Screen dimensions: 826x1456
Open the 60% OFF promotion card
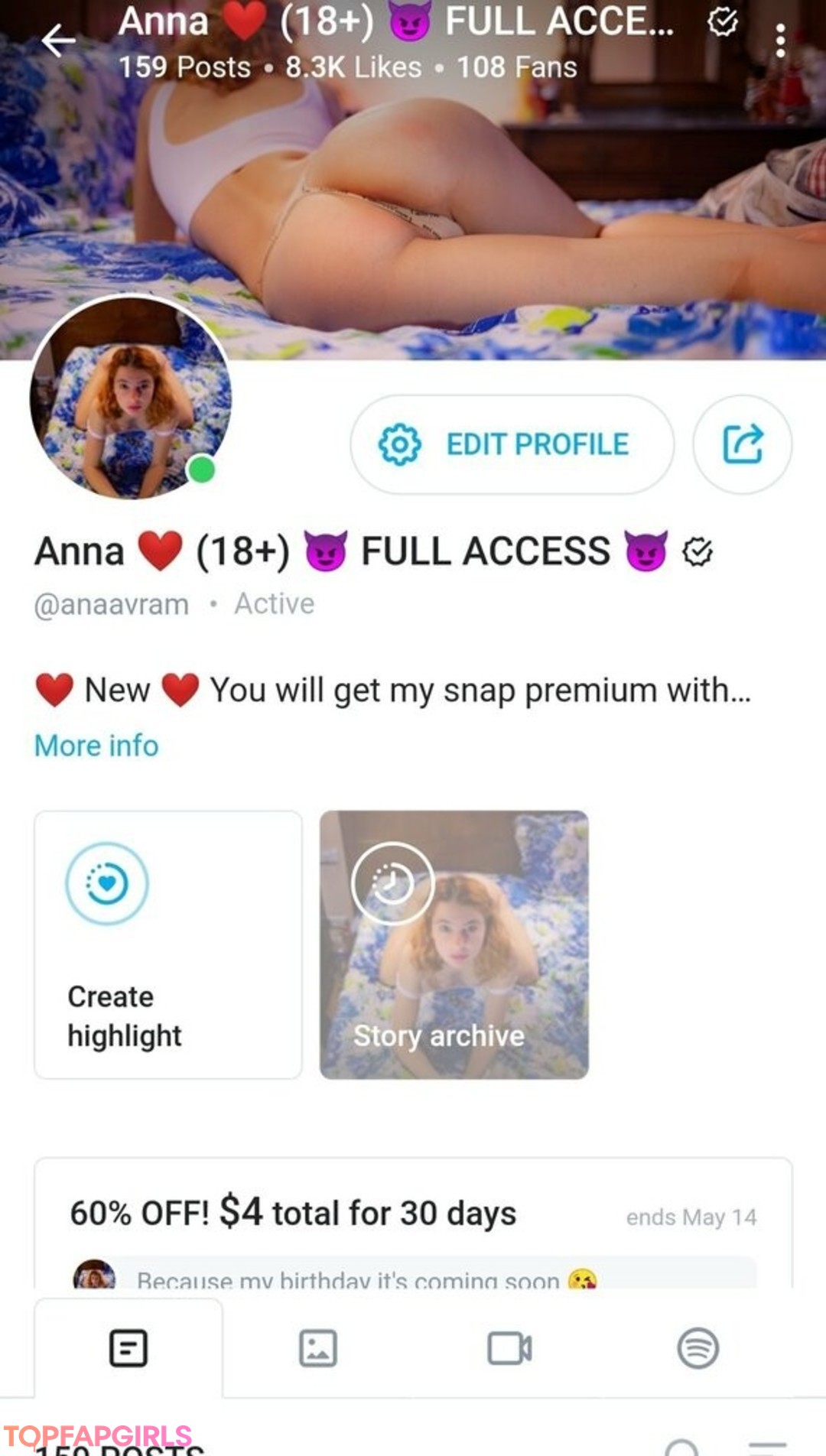413,1216
